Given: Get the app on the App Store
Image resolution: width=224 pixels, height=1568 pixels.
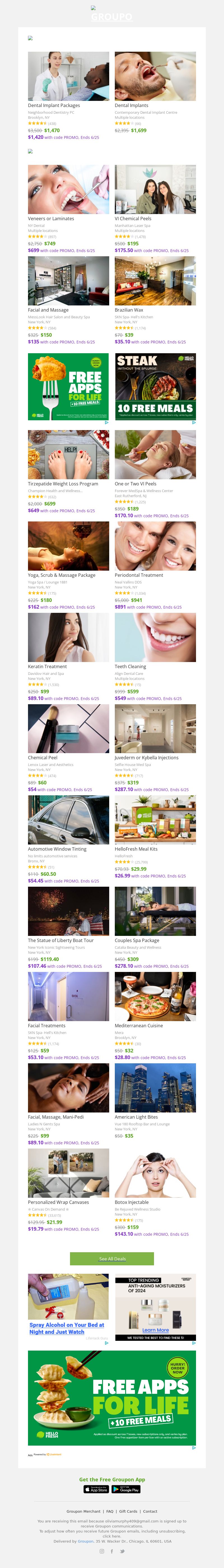Looking at the screenshot, I should pyautogui.click(x=96, y=1489).
